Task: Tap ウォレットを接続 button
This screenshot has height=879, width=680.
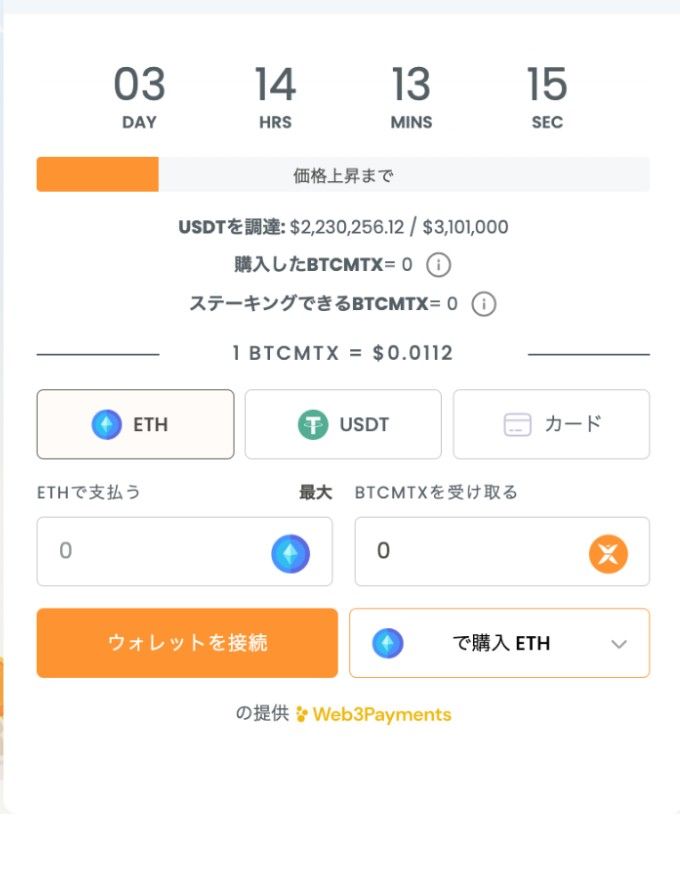Action: pos(187,643)
